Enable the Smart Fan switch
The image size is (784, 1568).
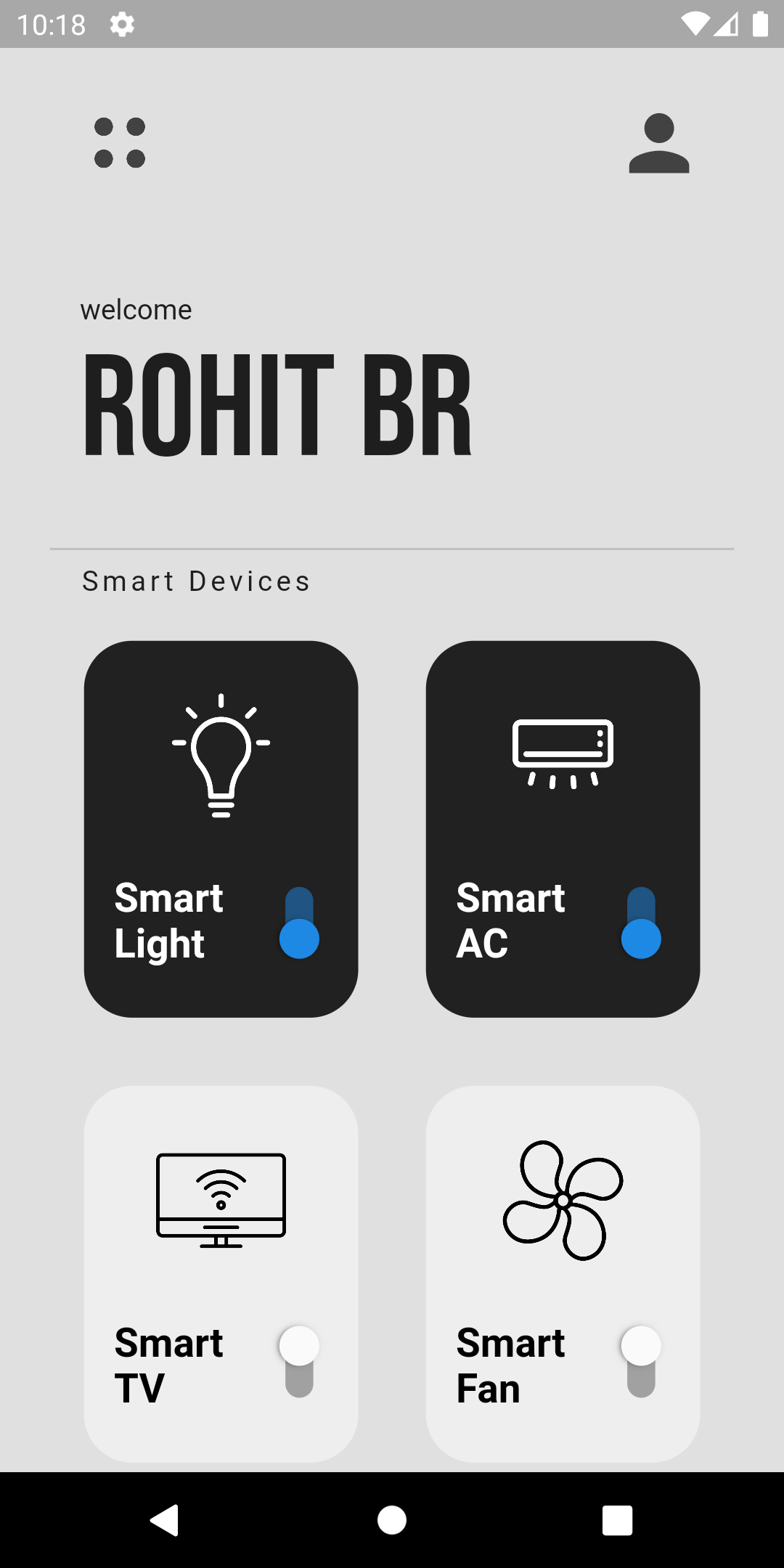point(641,1362)
